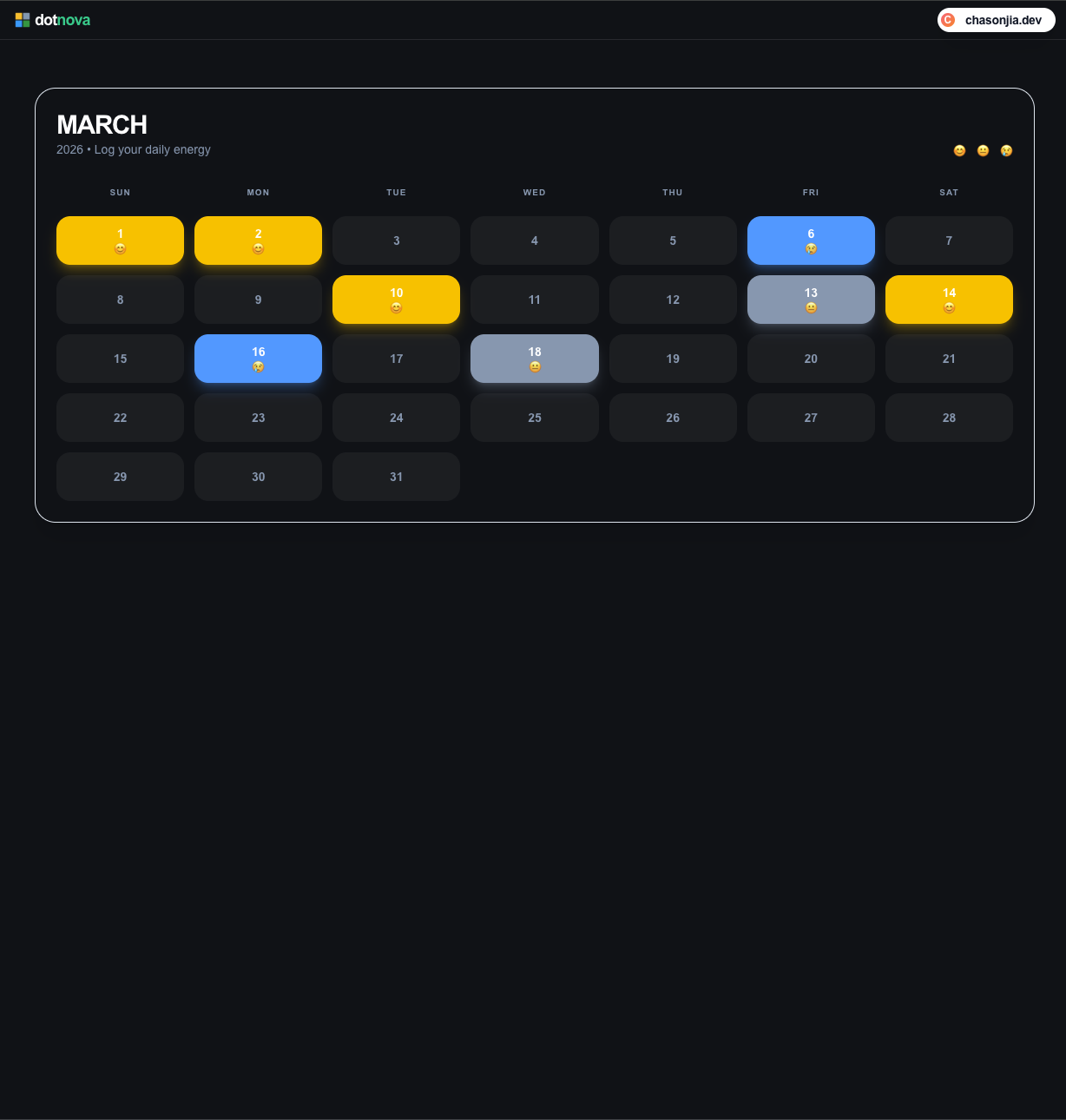Screen dimensions: 1066x1120
Task: Click the orange C avatar badge
Action: 949,19
